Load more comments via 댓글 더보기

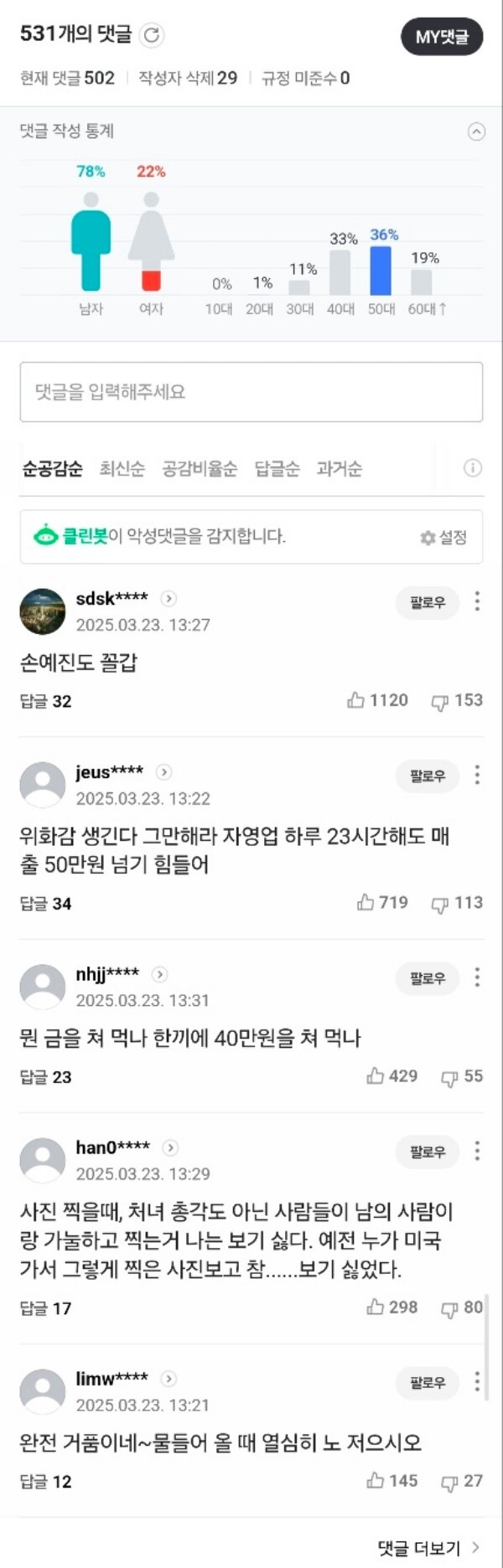coord(428,1548)
